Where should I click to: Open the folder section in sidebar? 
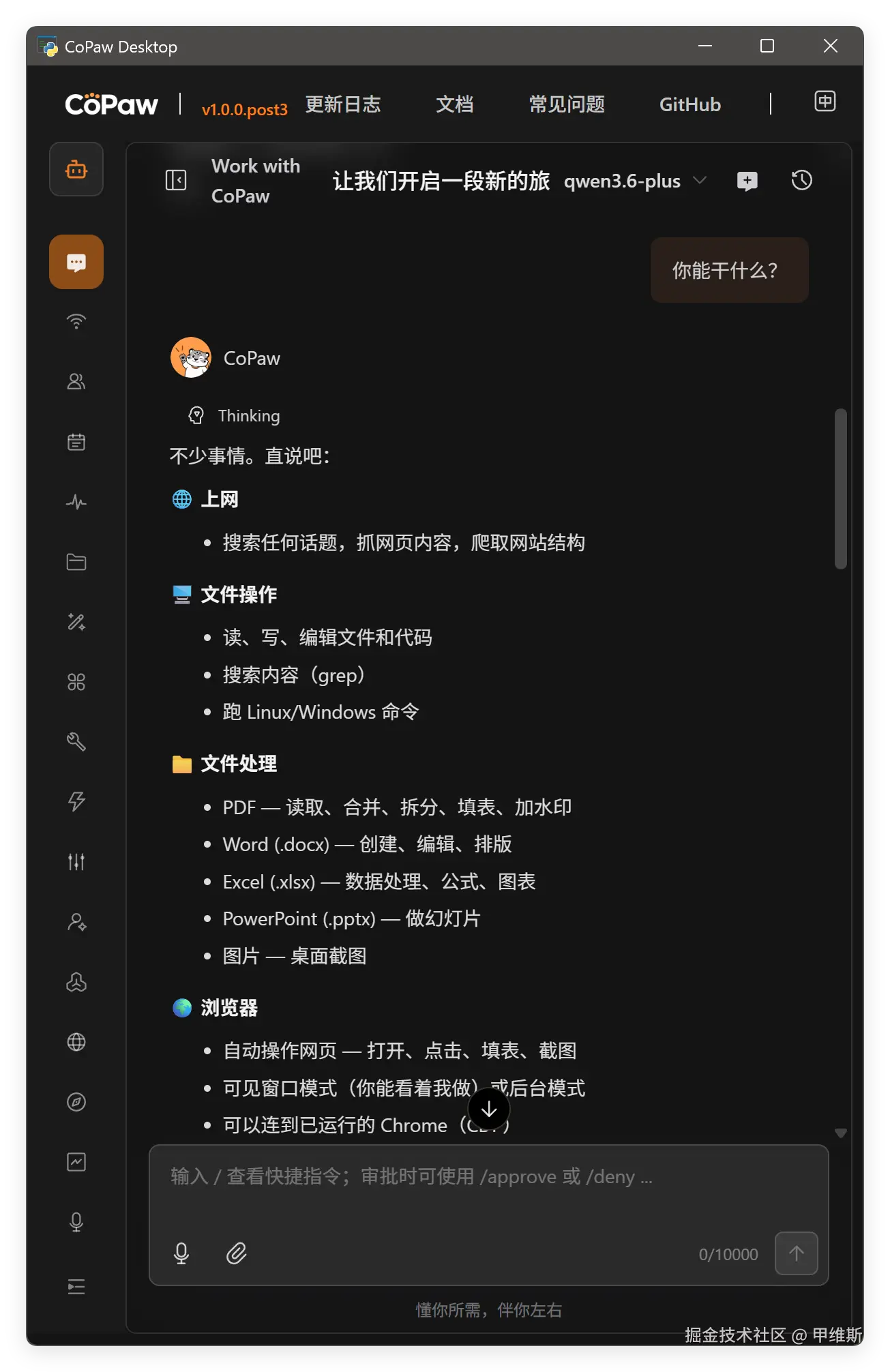pos(76,562)
